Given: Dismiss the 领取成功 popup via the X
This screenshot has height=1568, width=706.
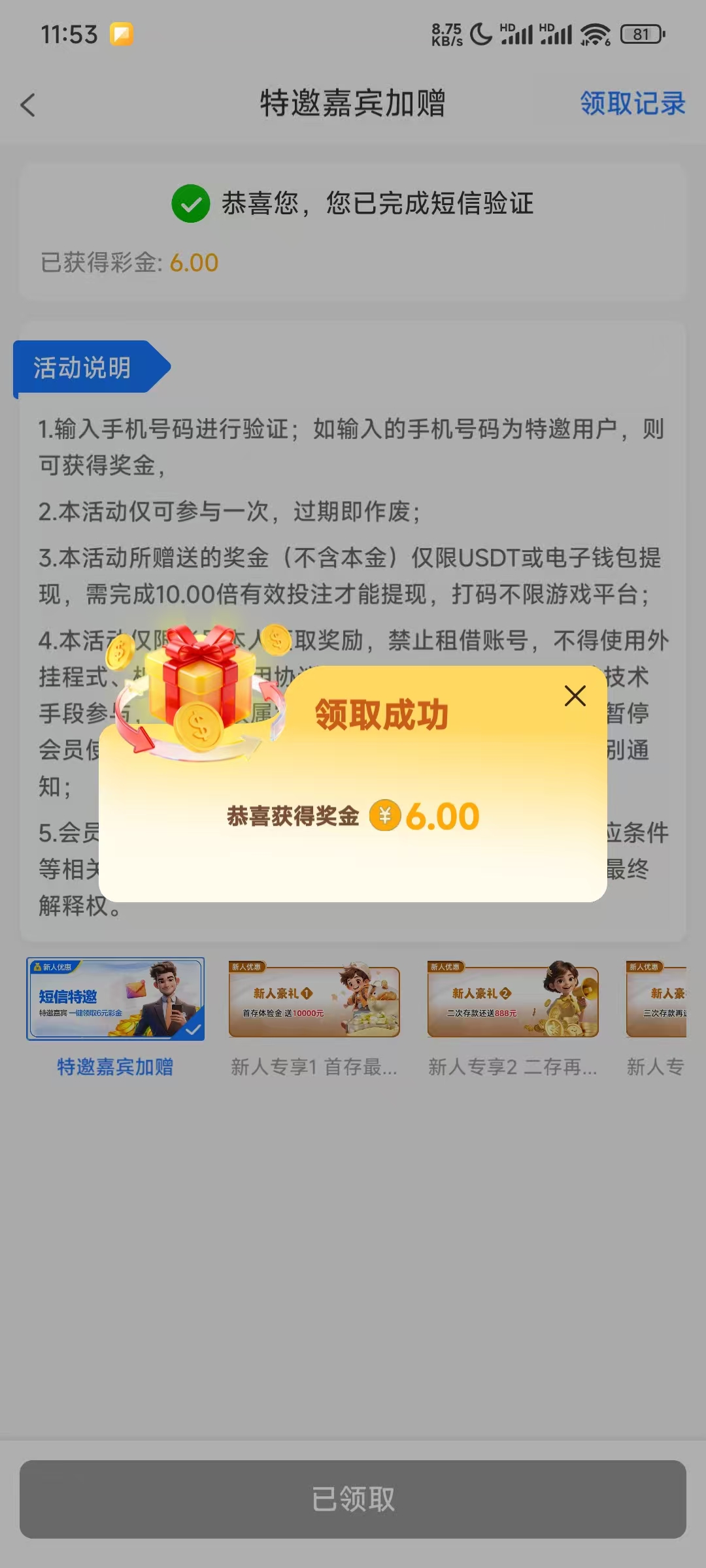Looking at the screenshot, I should pos(575,696).
